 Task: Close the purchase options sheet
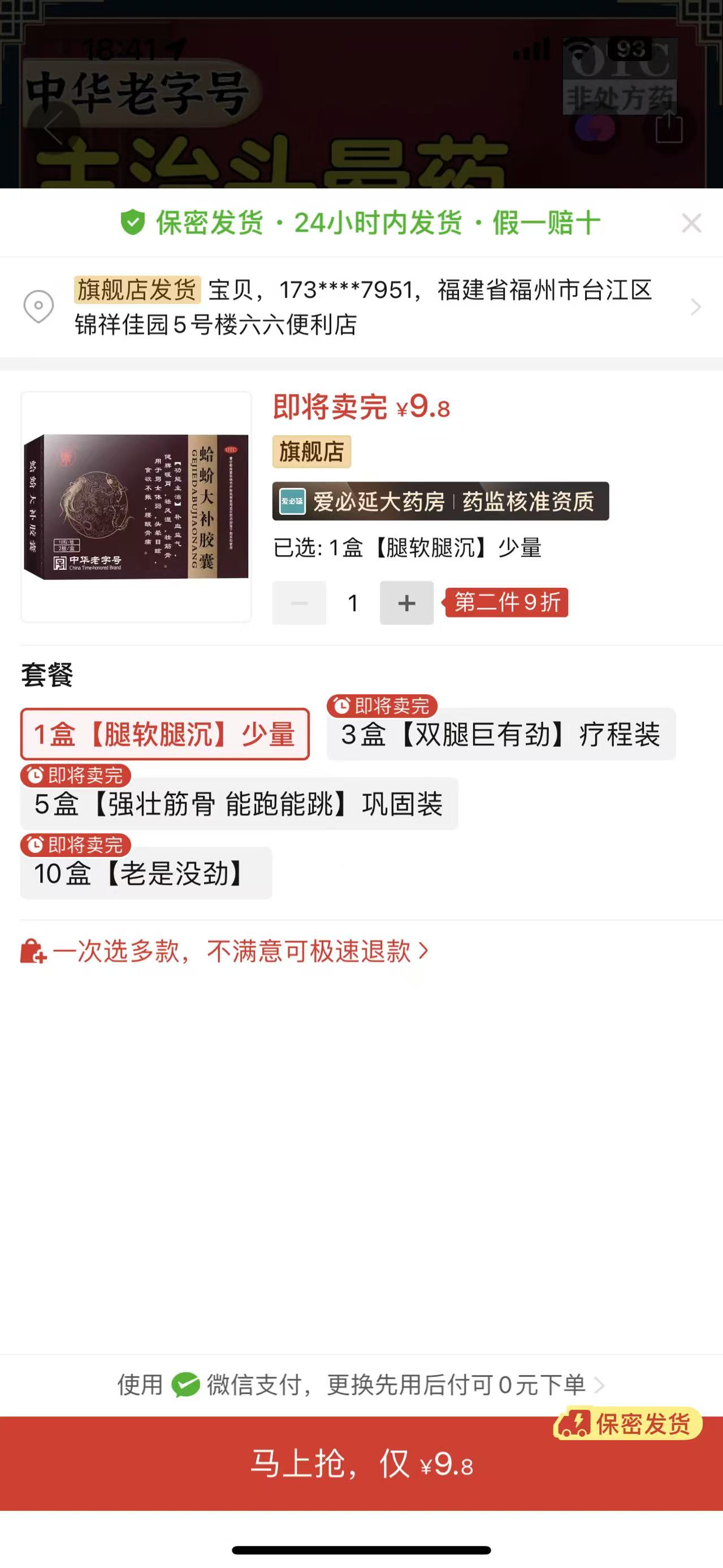pos(691,223)
